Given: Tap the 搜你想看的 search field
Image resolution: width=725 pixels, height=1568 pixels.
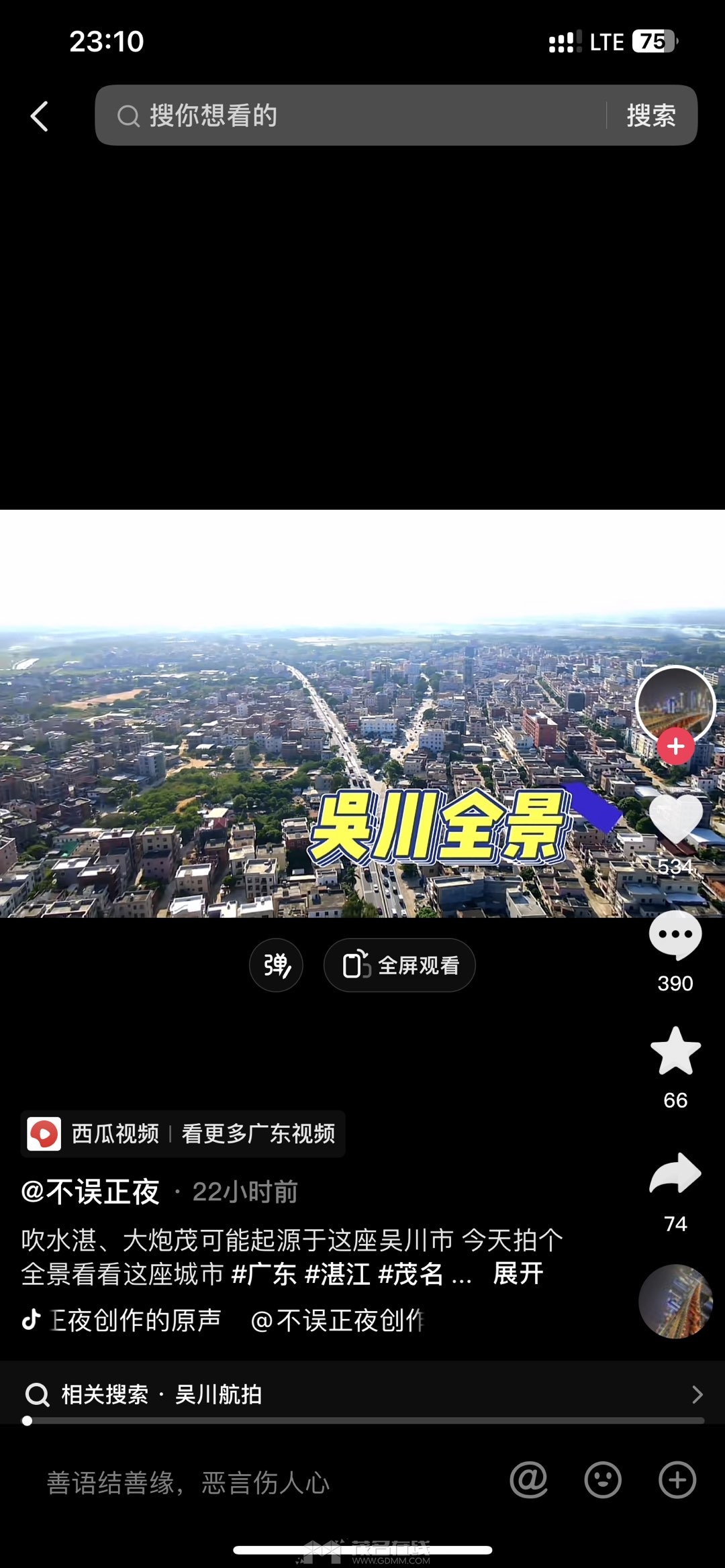Looking at the screenshot, I should pyautogui.click(x=349, y=115).
